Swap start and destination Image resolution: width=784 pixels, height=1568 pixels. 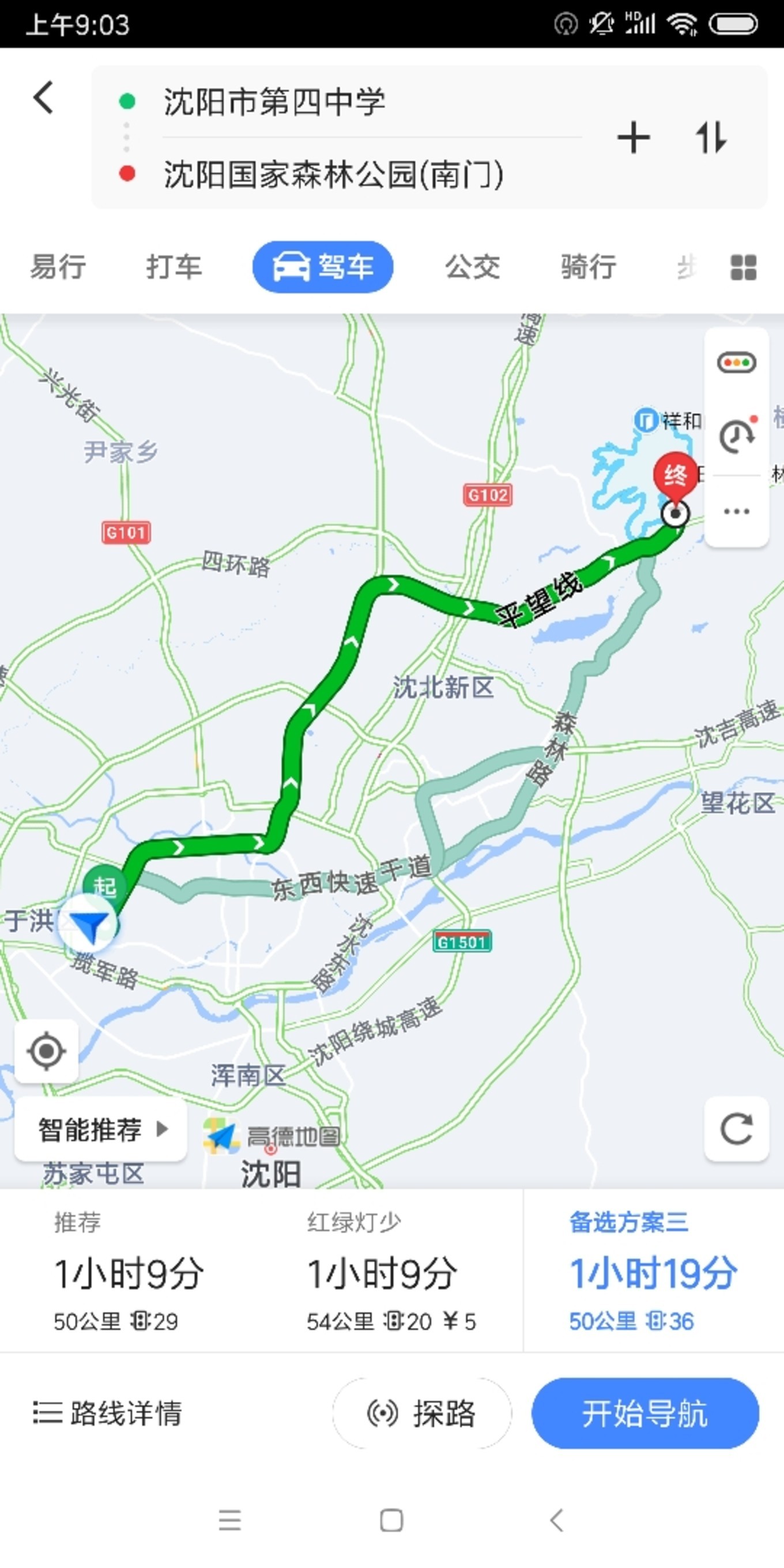coord(711,138)
